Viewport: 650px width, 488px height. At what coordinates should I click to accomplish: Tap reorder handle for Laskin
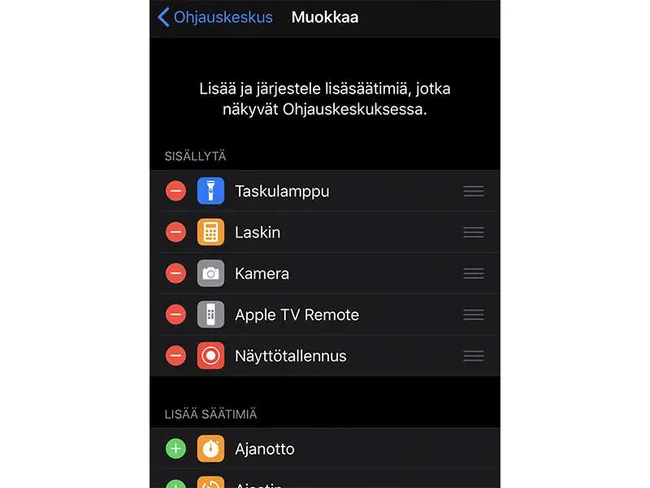coord(473,232)
